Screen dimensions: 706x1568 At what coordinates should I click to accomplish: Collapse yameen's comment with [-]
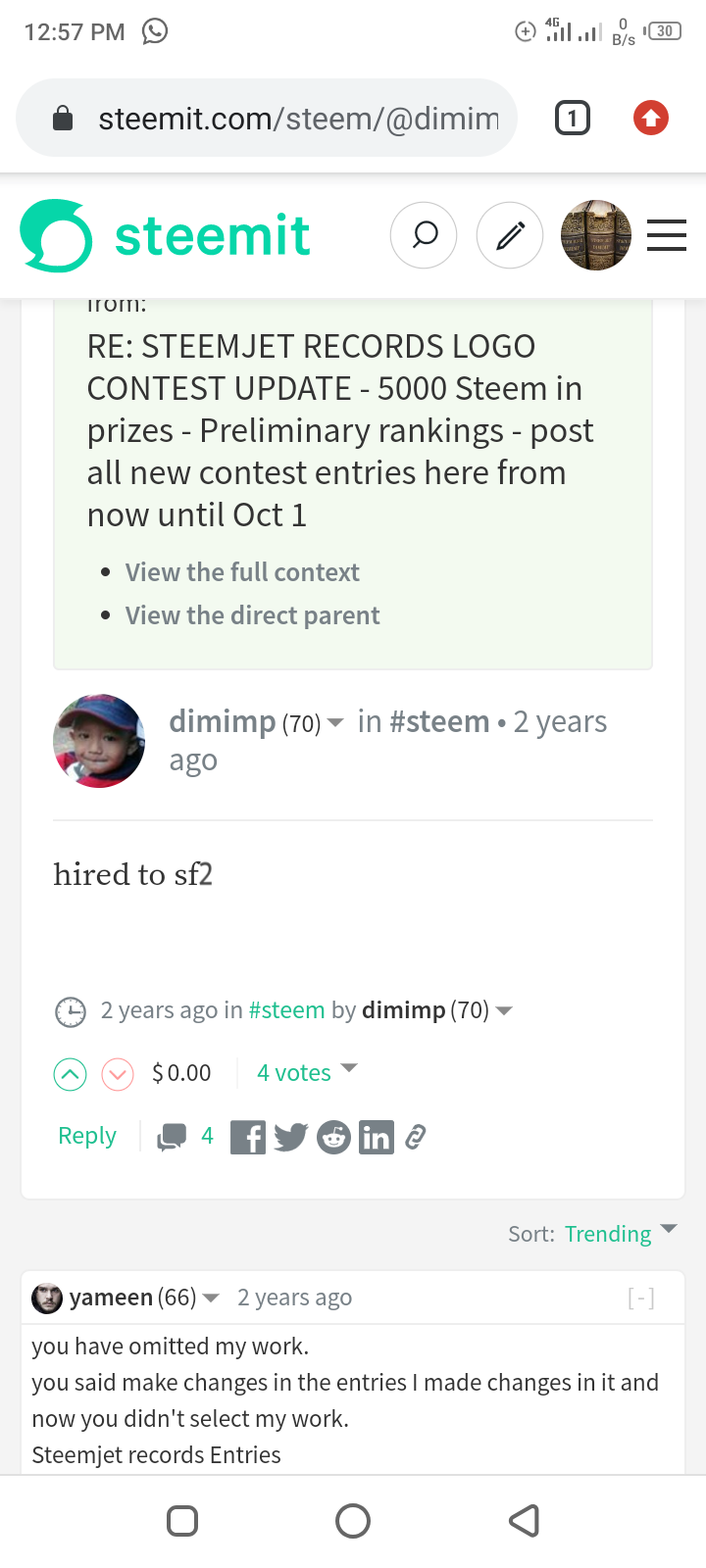click(x=641, y=1298)
